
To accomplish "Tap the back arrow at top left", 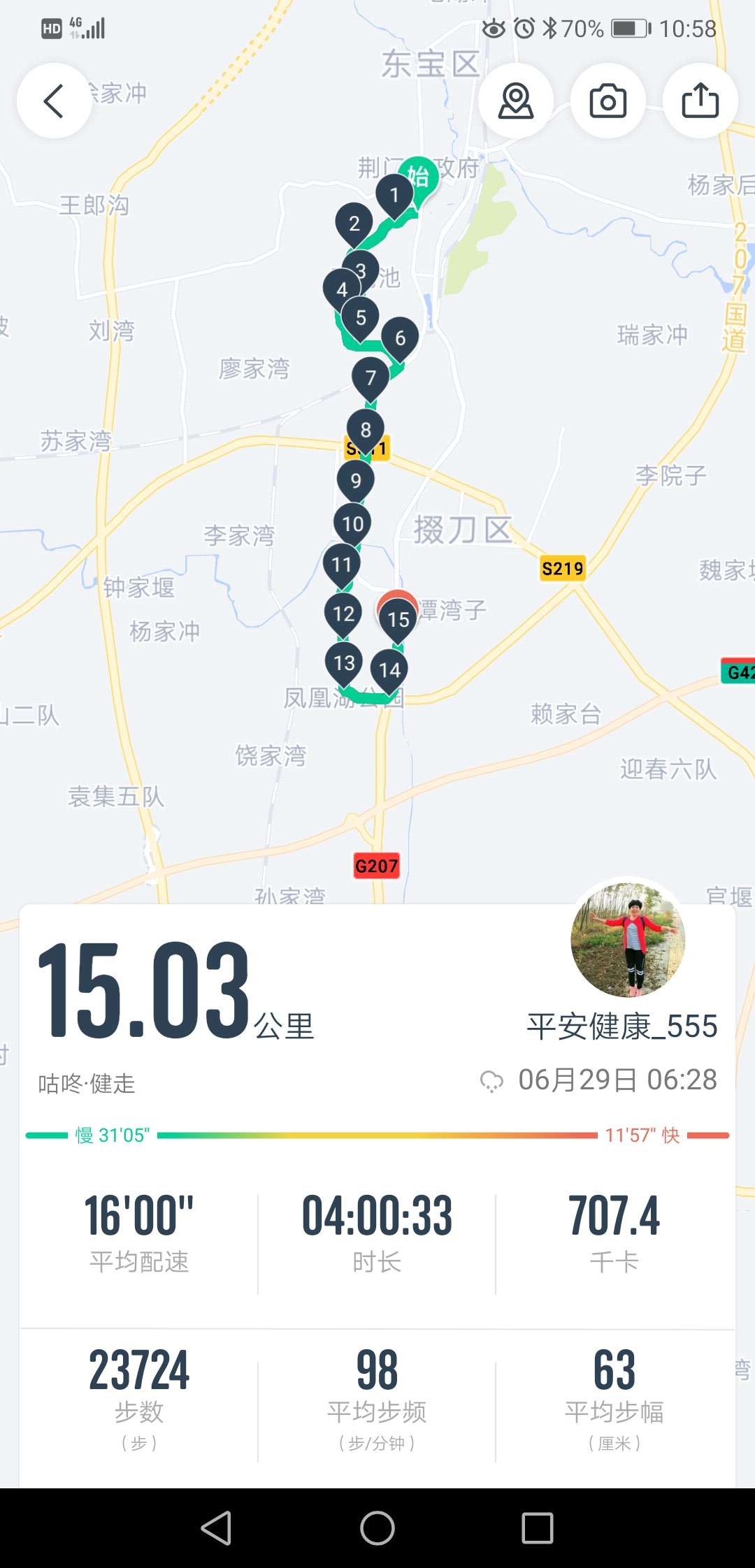I will point(53,101).
